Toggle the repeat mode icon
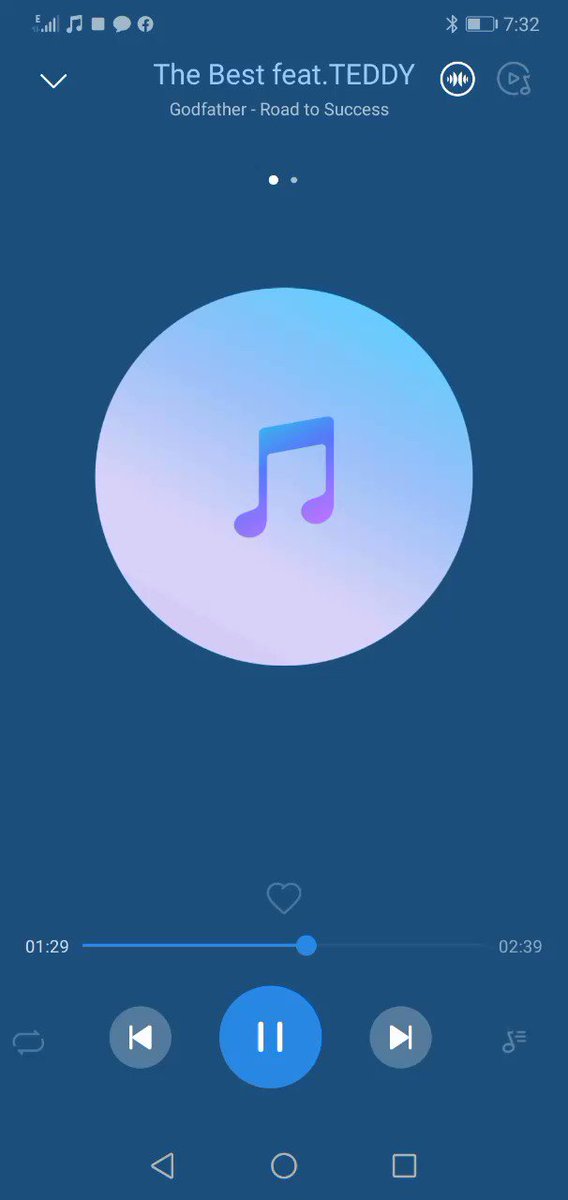 (x=28, y=1043)
